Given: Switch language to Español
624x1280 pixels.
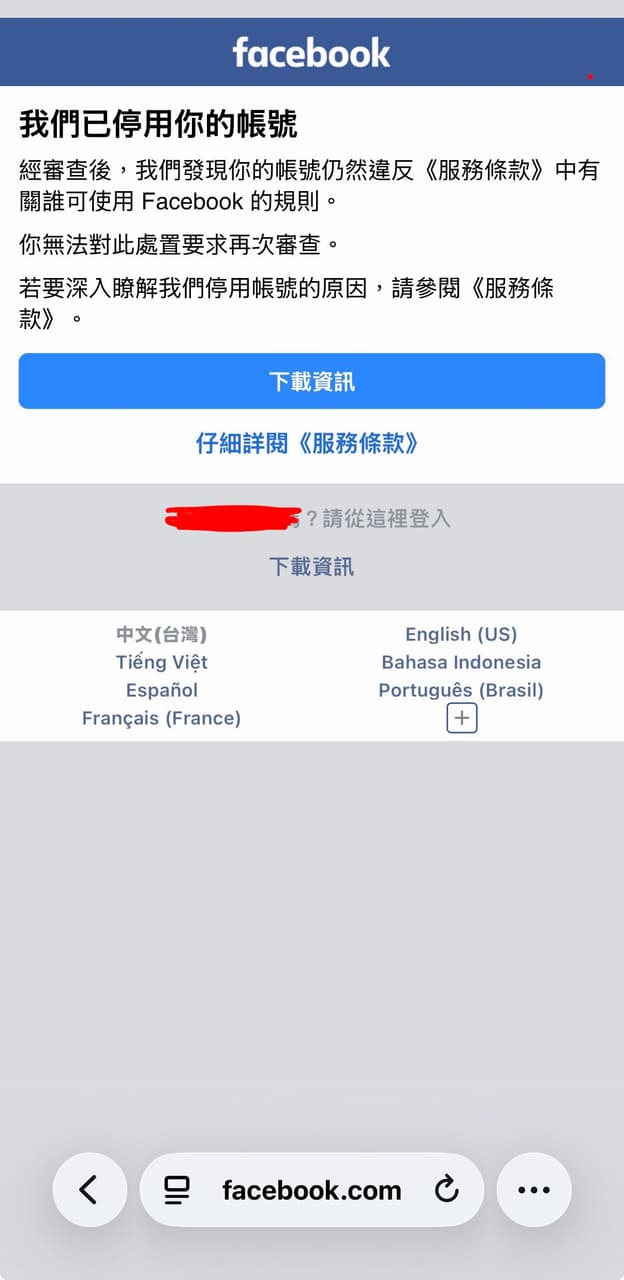Looking at the screenshot, I should [162, 690].
